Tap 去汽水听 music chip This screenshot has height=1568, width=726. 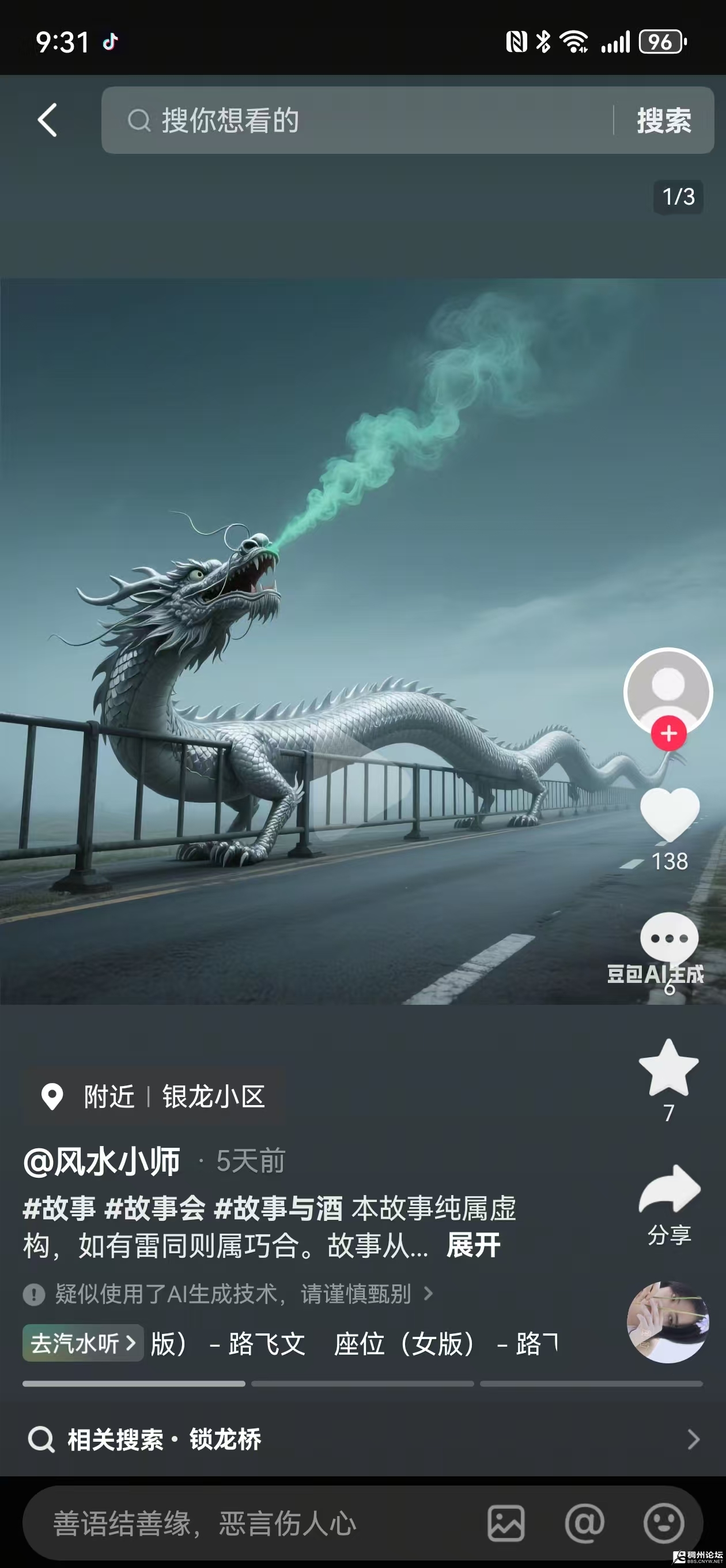click(x=83, y=1343)
